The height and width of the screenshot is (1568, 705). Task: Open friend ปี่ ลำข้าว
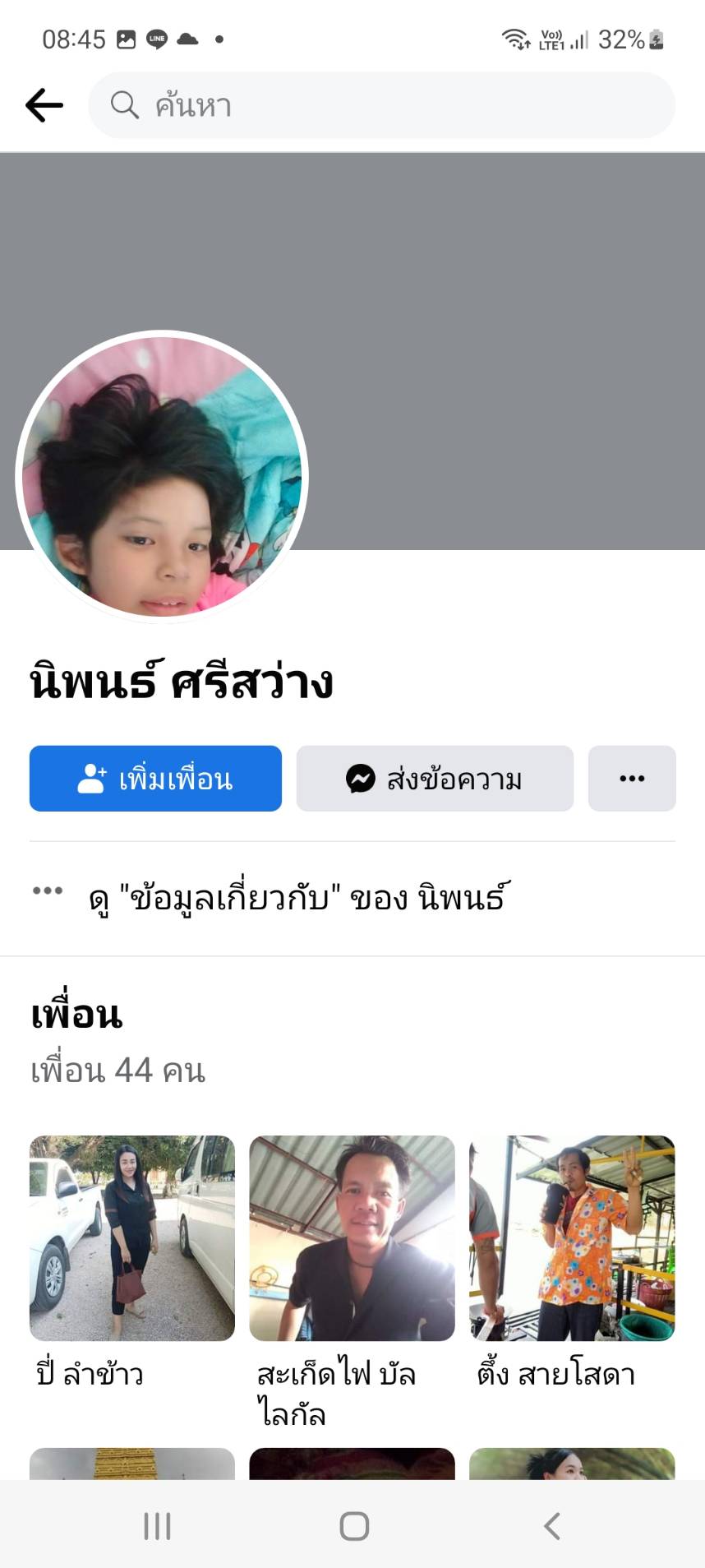click(132, 1238)
